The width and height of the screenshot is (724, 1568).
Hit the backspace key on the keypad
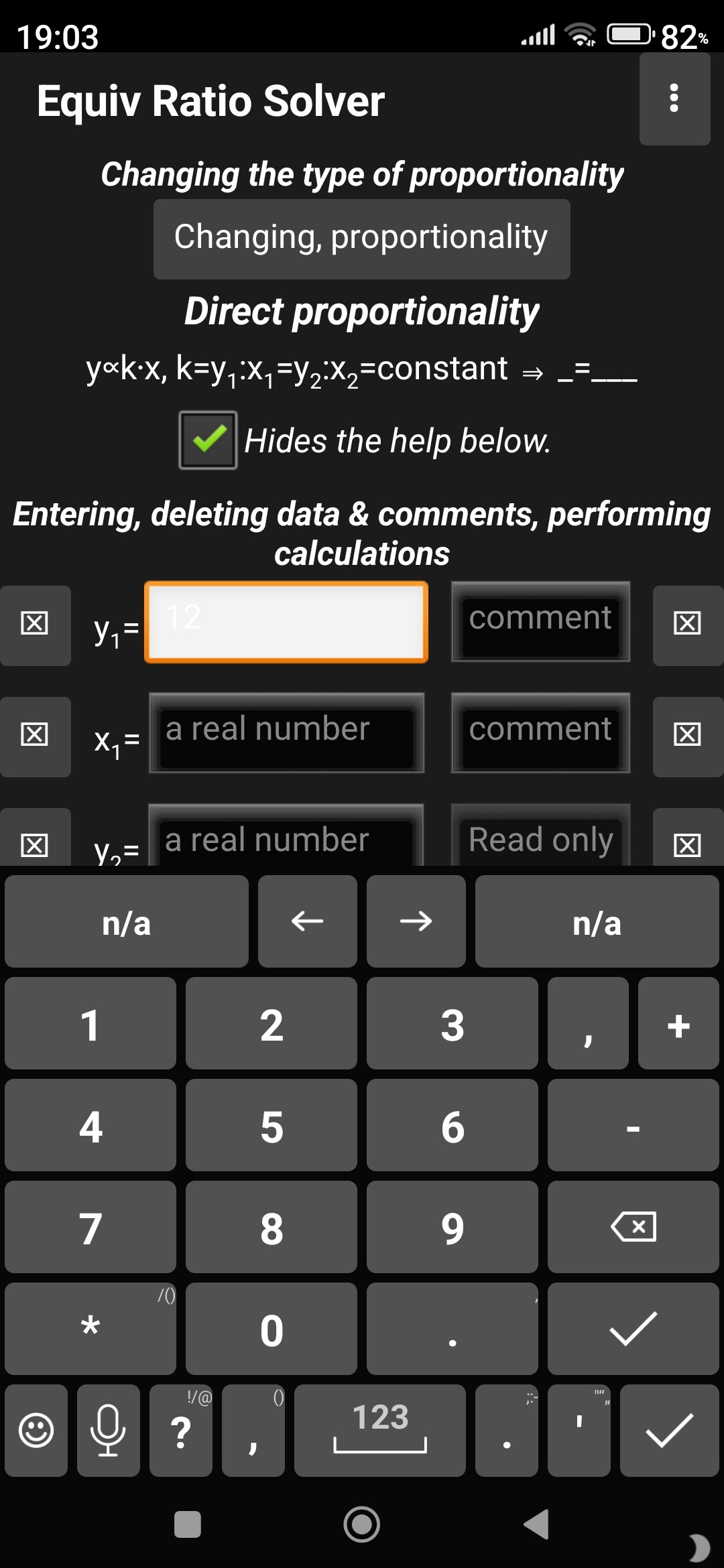pos(633,1227)
